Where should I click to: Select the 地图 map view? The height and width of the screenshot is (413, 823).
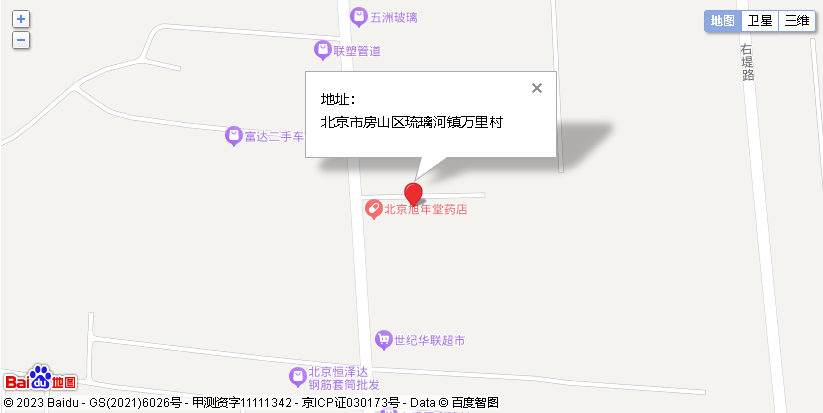[723, 21]
